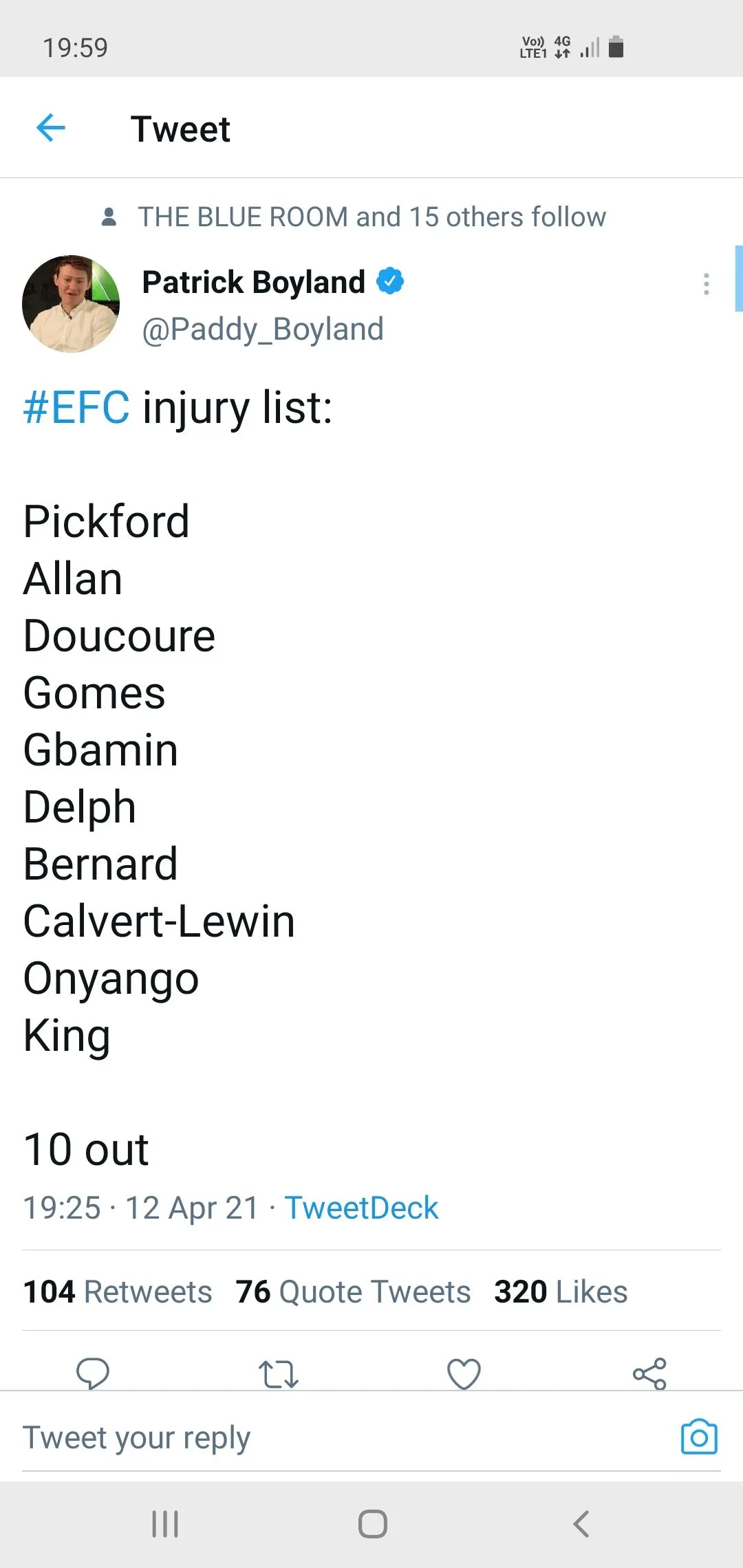Image resolution: width=743 pixels, height=1568 pixels.
Task: Tap the TweetDeck source link
Action: point(362,1208)
